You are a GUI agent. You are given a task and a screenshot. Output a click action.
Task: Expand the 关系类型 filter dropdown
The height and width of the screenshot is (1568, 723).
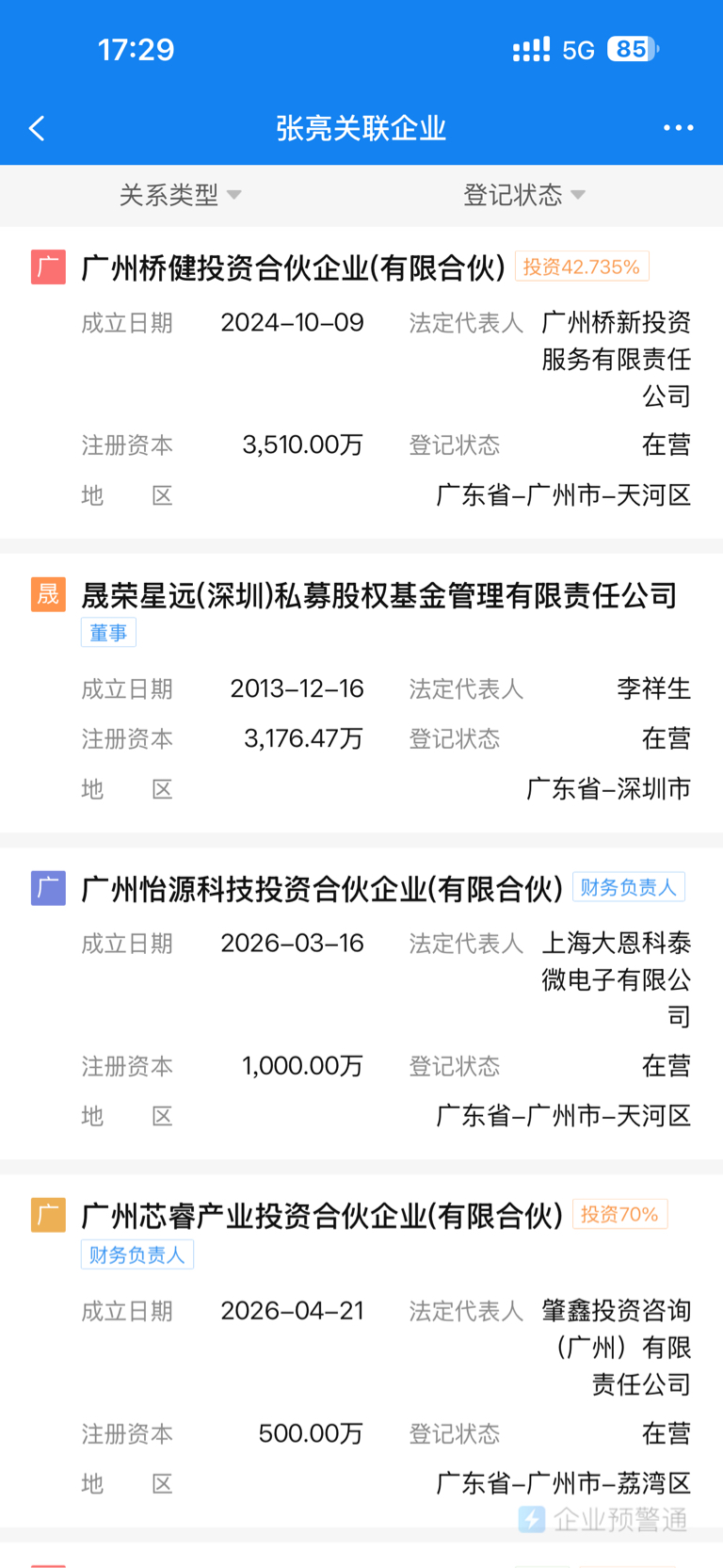pos(180,195)
